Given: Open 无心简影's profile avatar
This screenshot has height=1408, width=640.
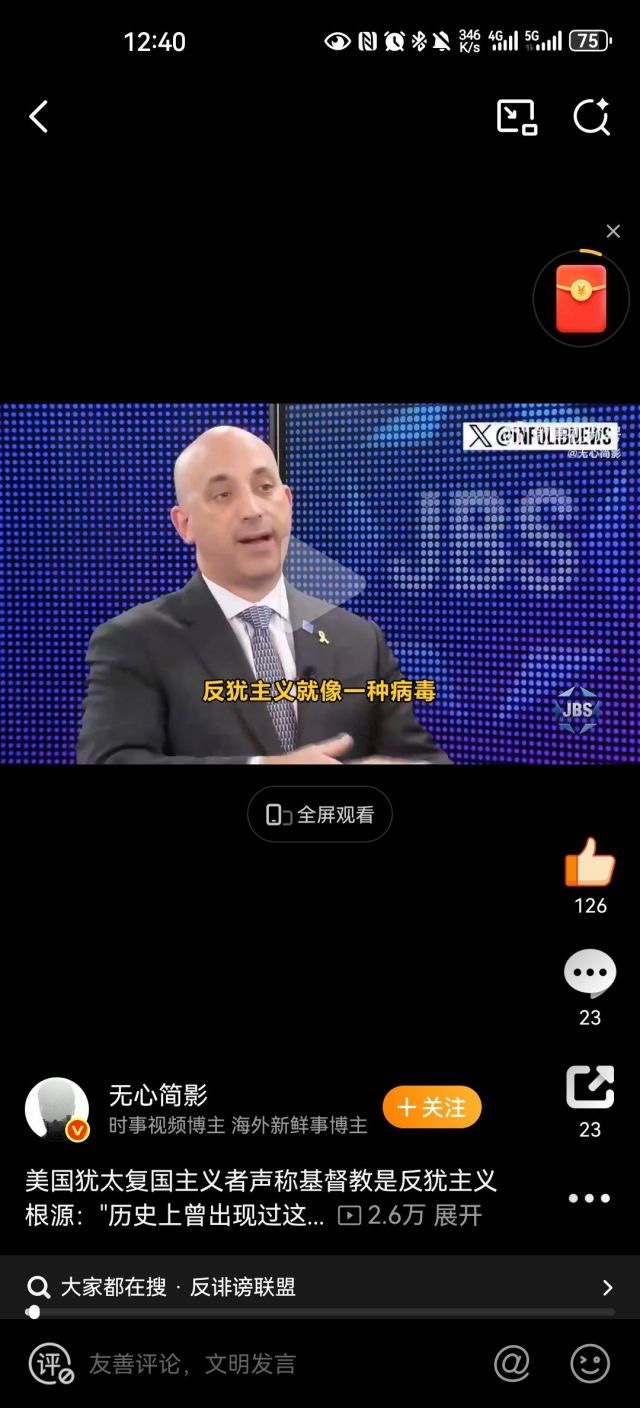Looking at the screenshot, I should point(57,1109).
